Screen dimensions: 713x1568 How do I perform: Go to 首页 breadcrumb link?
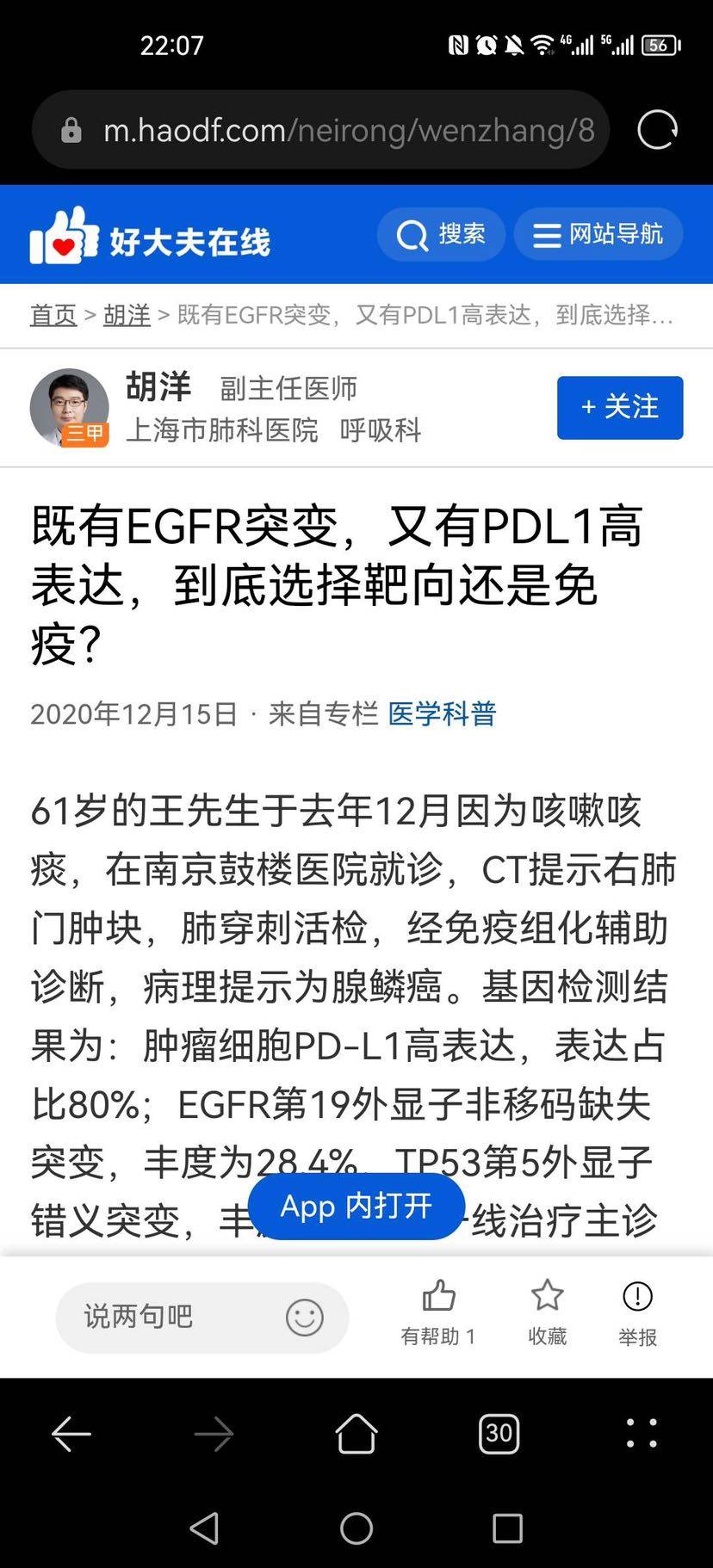click(x=53, y=315)
